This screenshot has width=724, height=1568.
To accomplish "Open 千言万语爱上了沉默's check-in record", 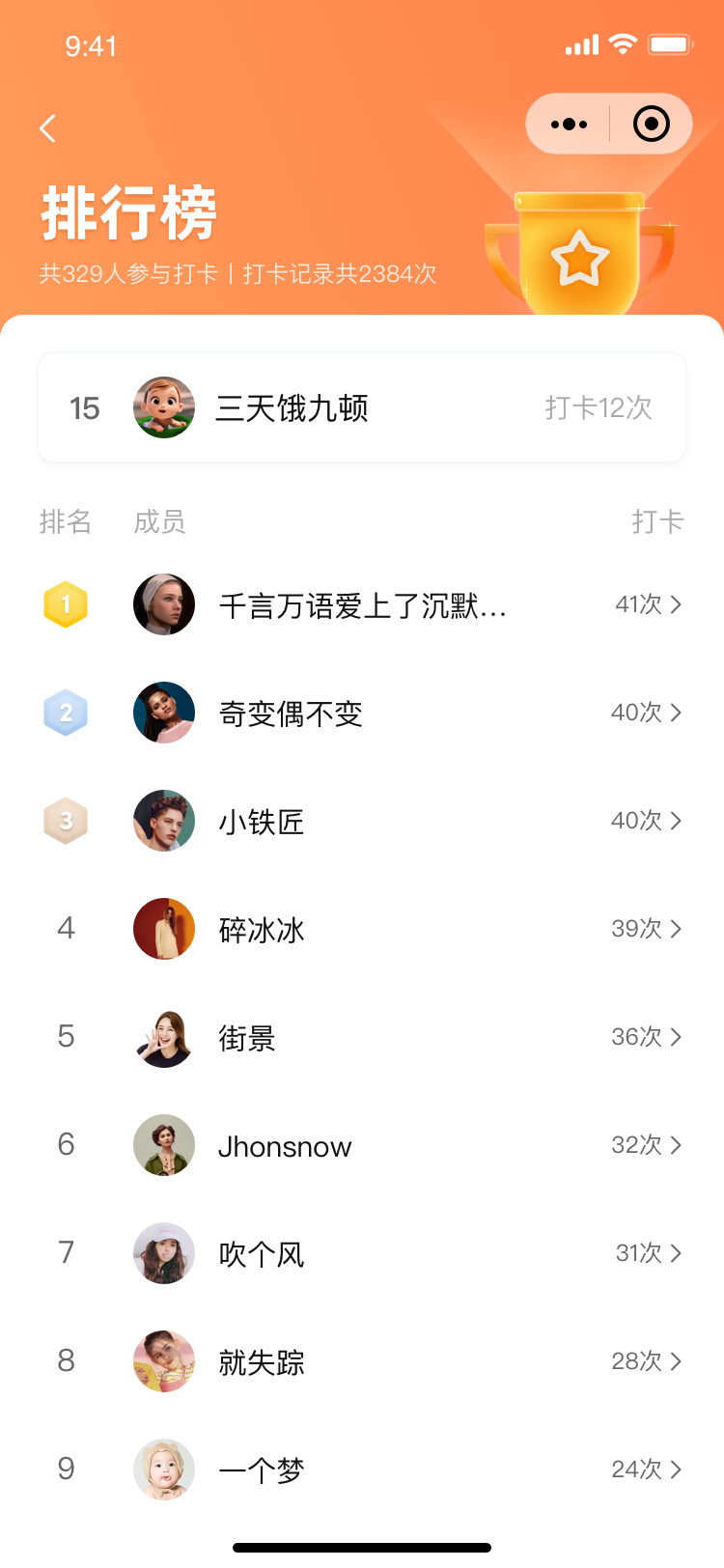I will point(362,605).
